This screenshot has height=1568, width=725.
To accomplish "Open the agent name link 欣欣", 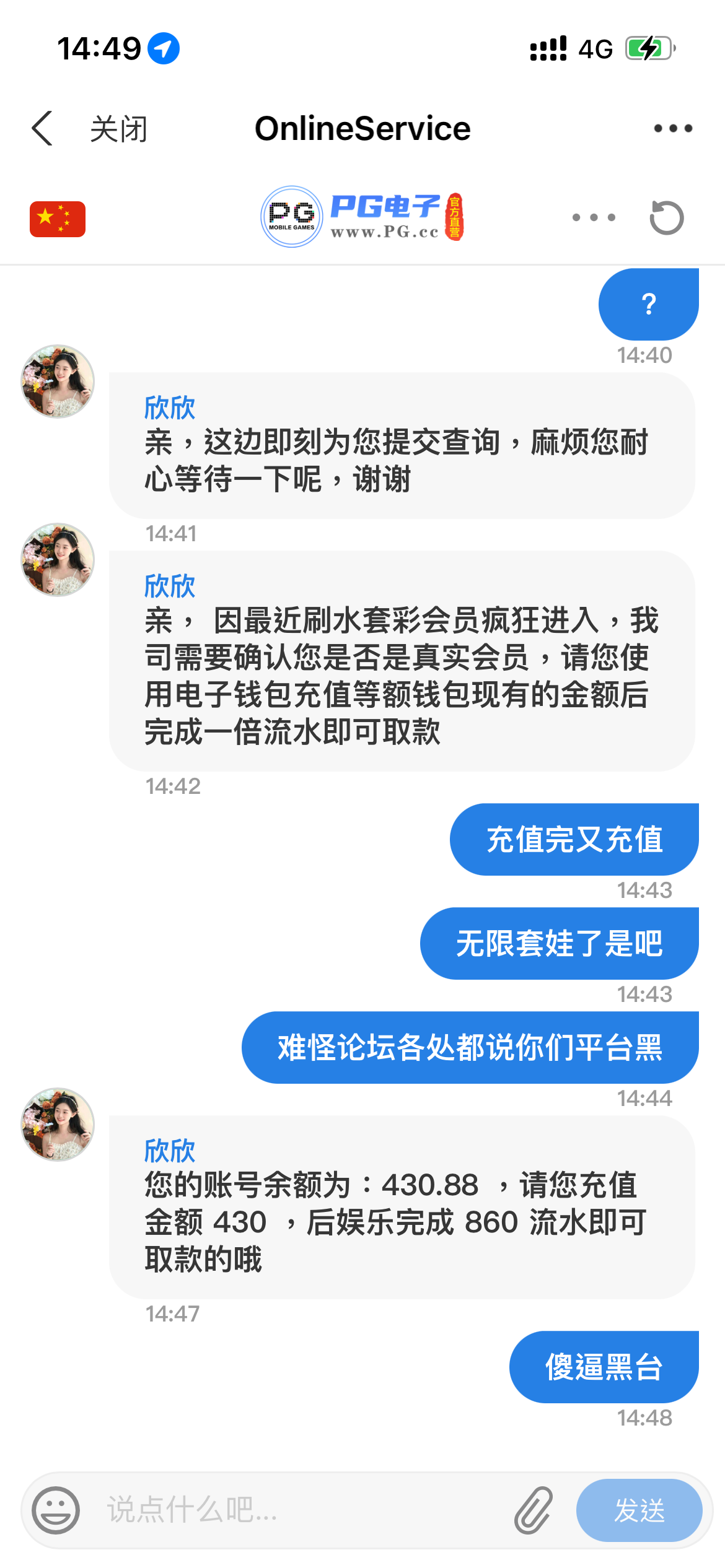I will (x=169, y=1149).
